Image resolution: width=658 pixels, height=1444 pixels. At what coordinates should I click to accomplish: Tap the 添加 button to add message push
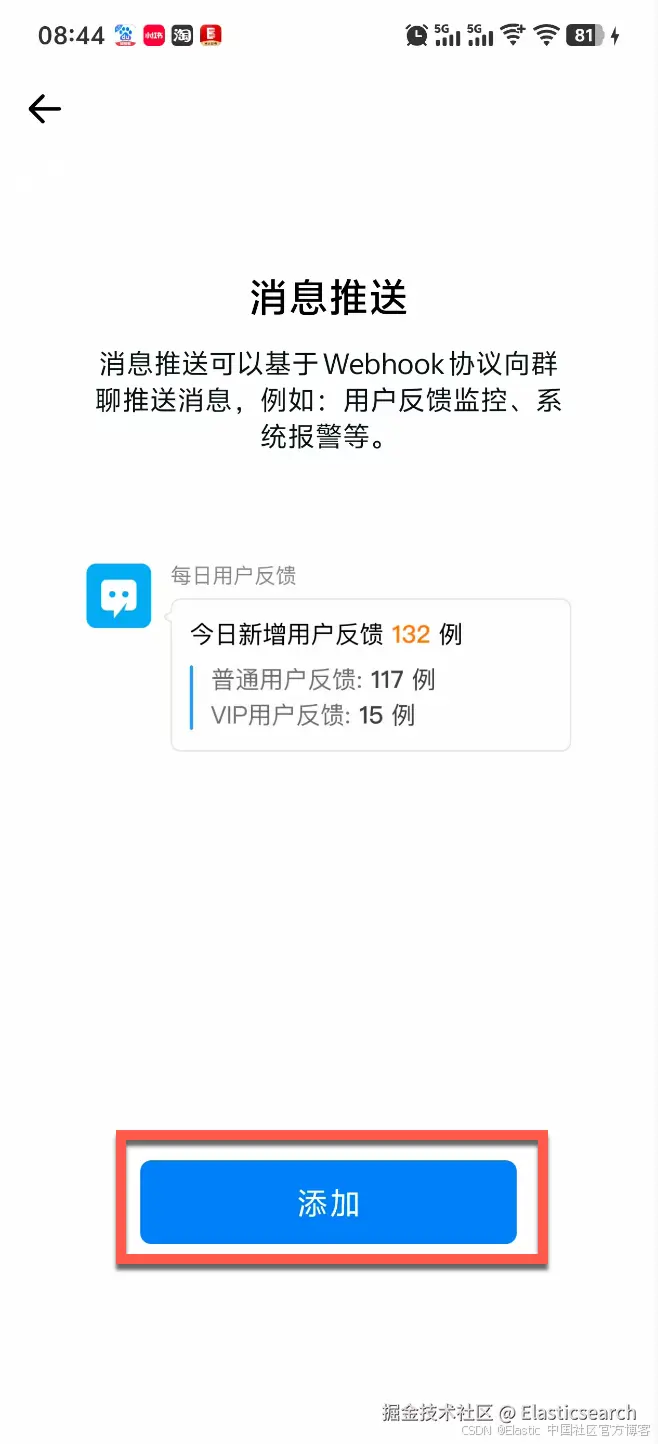(328, 1202)
